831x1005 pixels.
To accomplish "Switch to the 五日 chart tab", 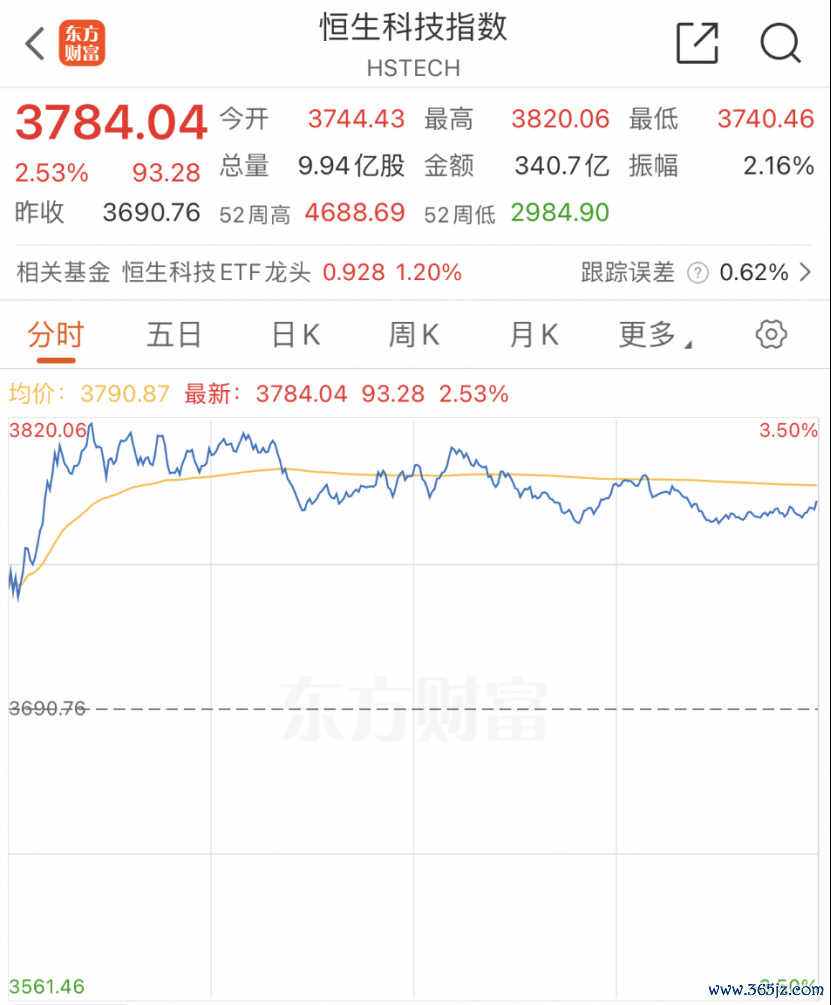I will pyautogui.click(x=174, y=335).
